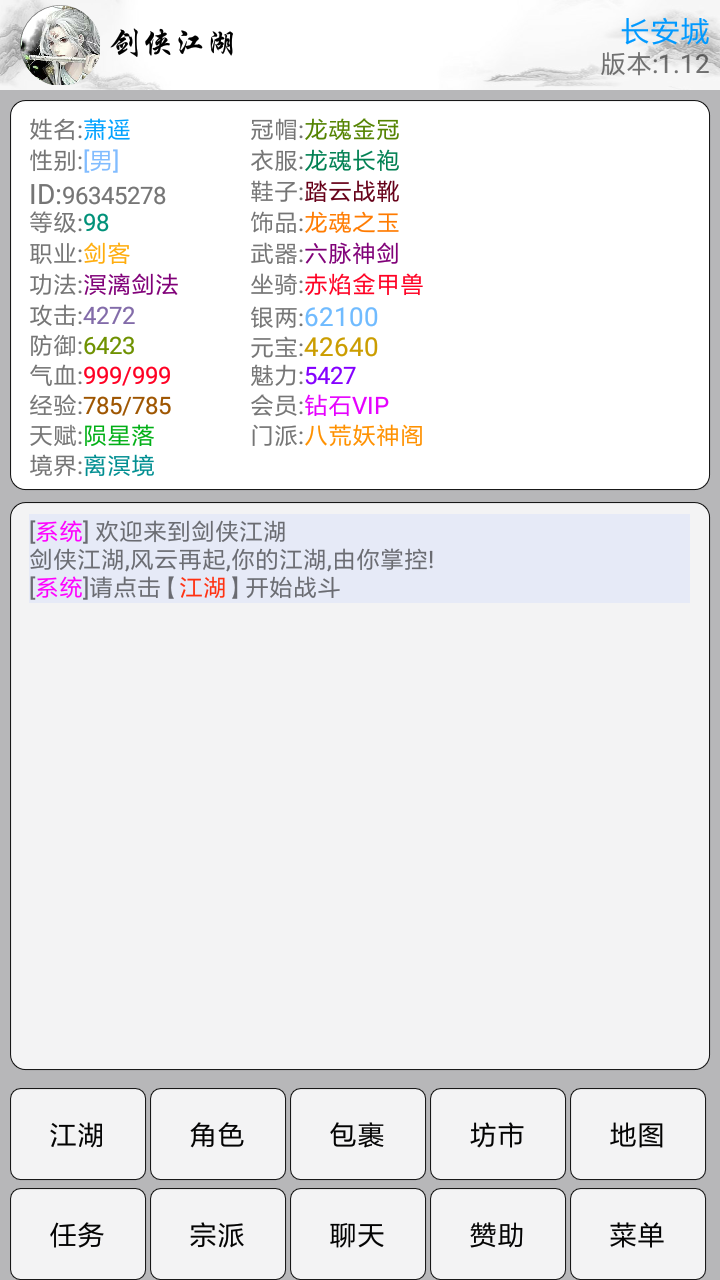This screenshot has height=1280, width=720.
Task: Open the 包裹 inventory
Action: tap(357, 1134)
